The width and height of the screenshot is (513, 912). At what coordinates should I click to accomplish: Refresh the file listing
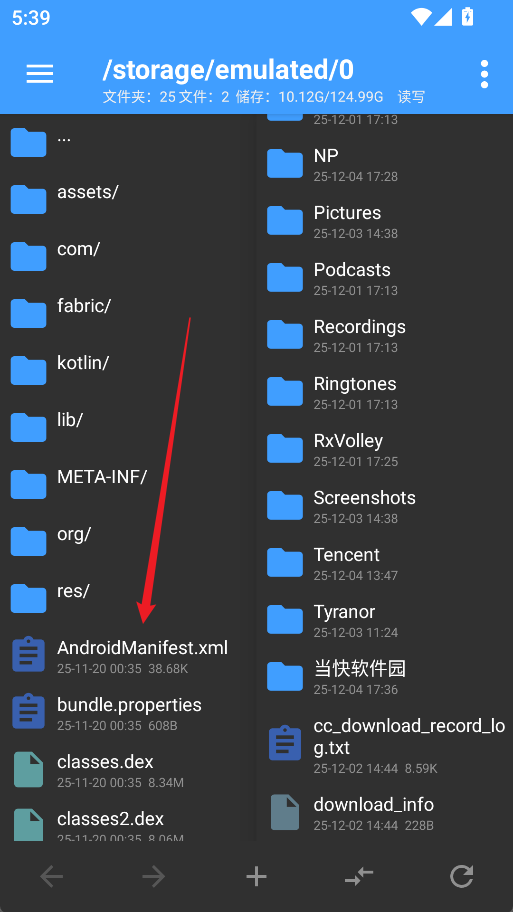(462, 877)
